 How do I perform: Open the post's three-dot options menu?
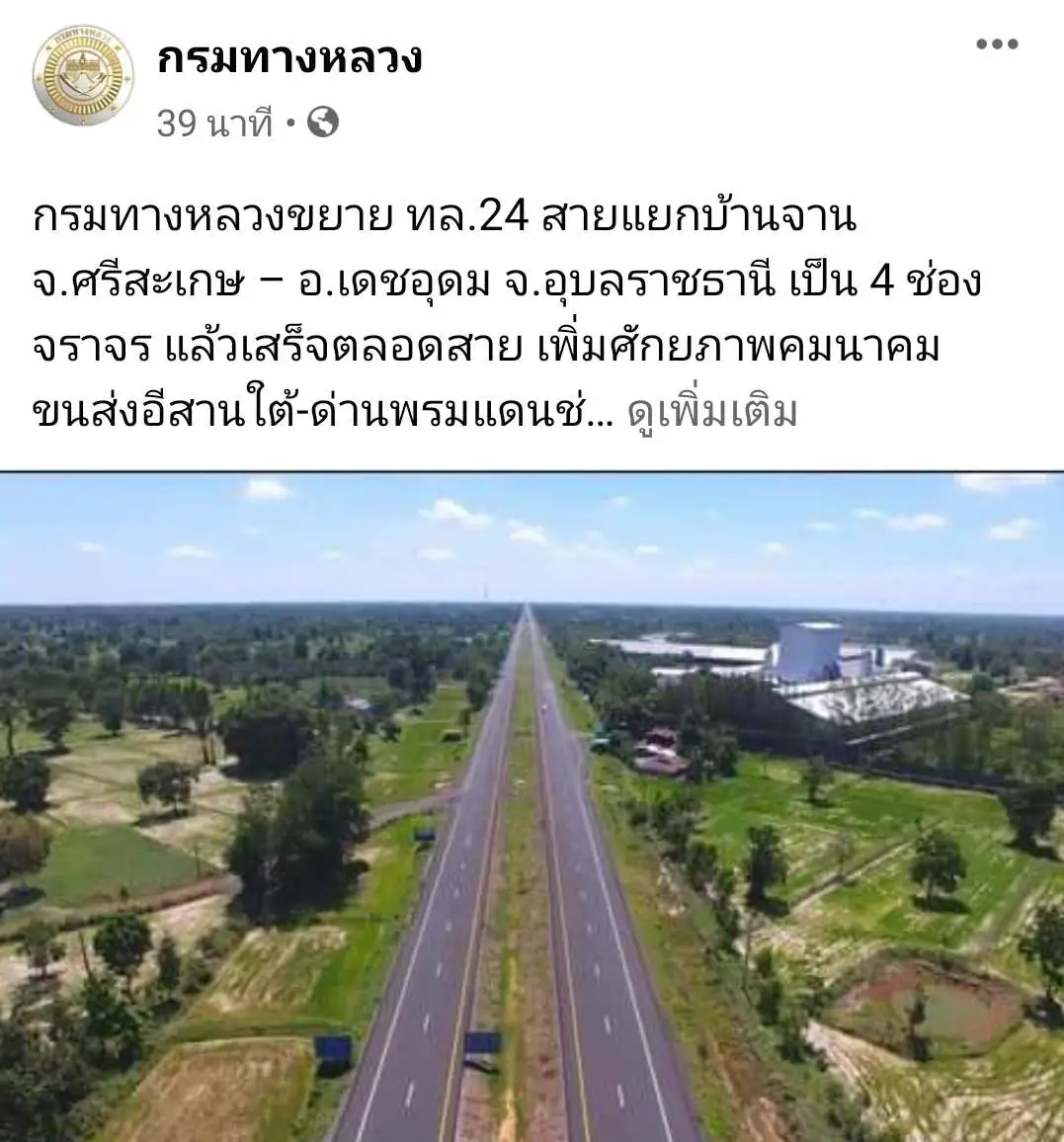tap(996, 43)
